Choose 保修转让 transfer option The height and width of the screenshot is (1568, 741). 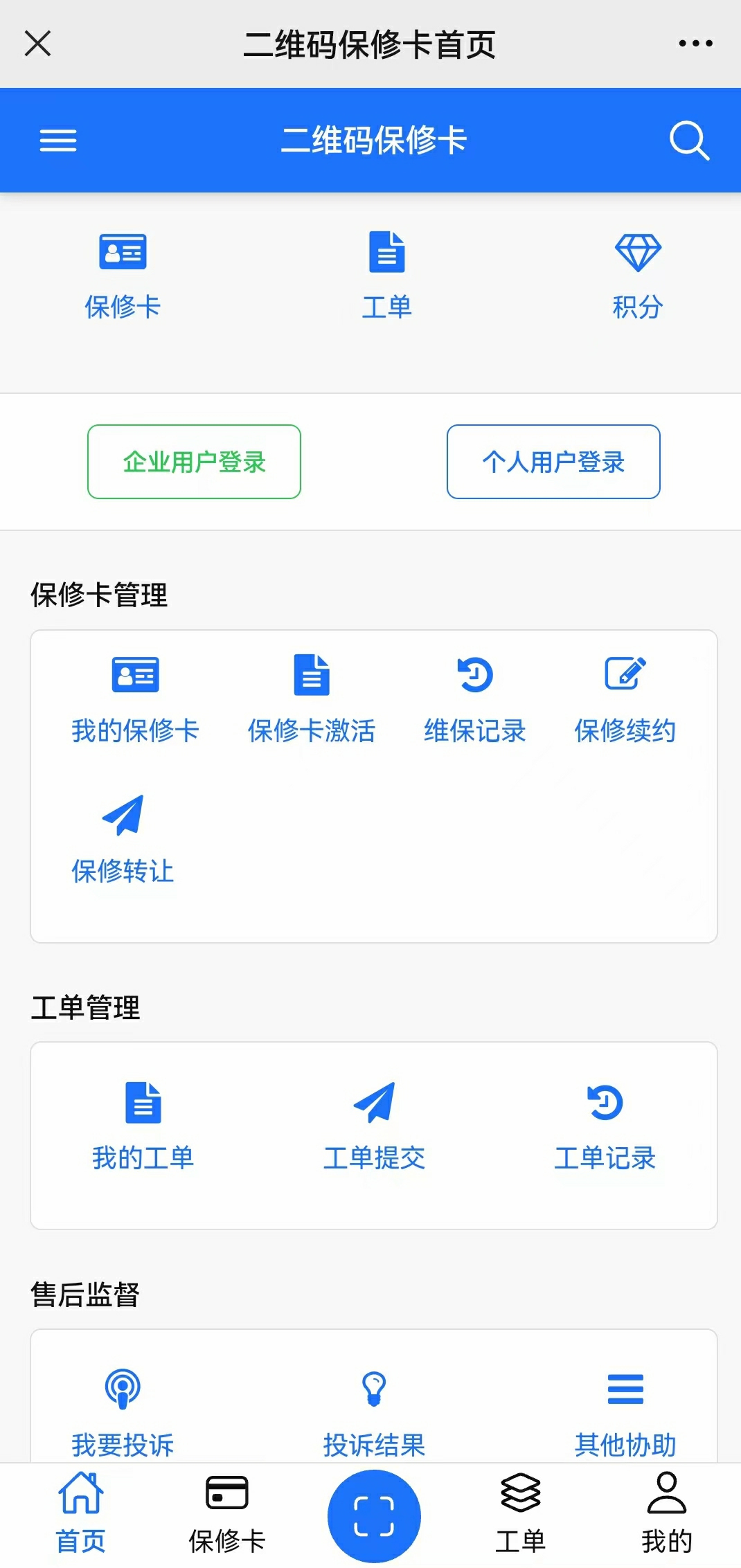tap(123, 839)
